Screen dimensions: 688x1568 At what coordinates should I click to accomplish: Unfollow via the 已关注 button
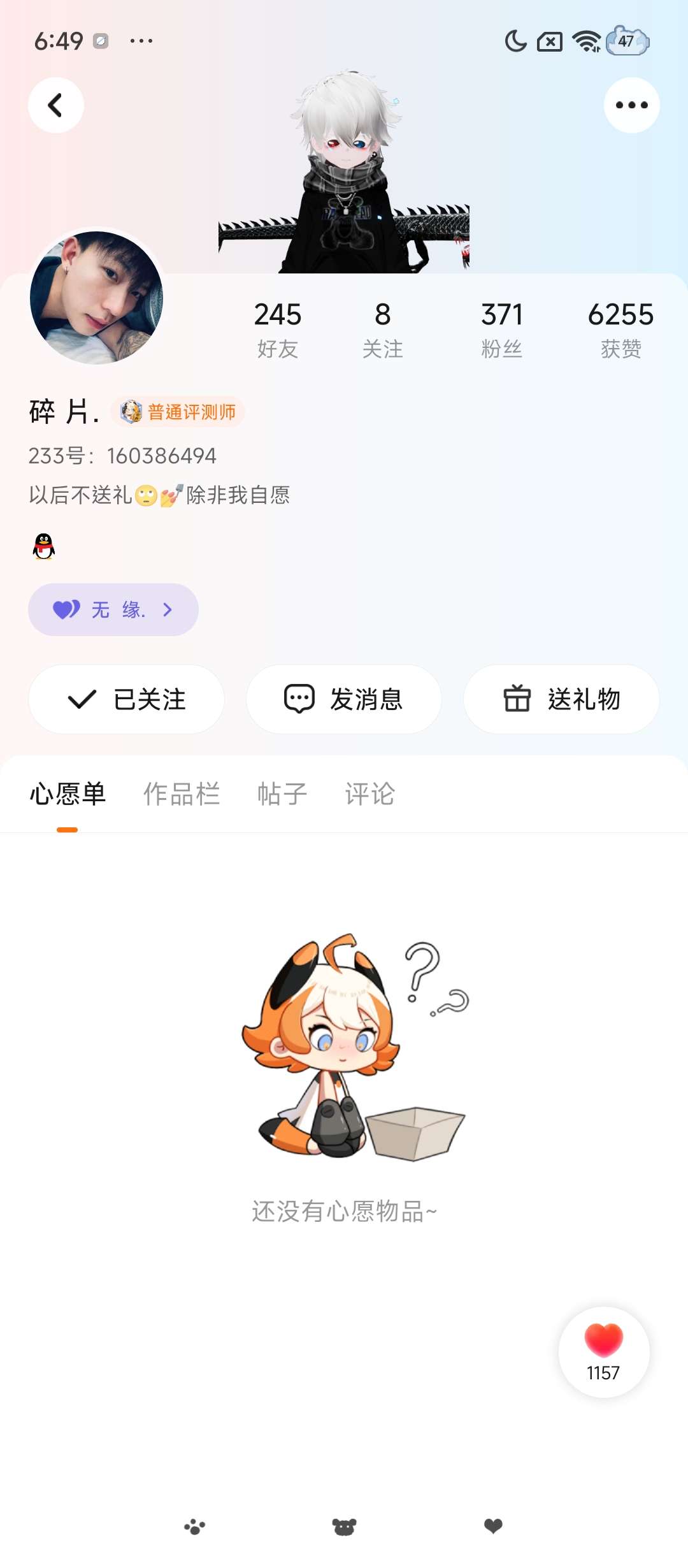[126, 699]
